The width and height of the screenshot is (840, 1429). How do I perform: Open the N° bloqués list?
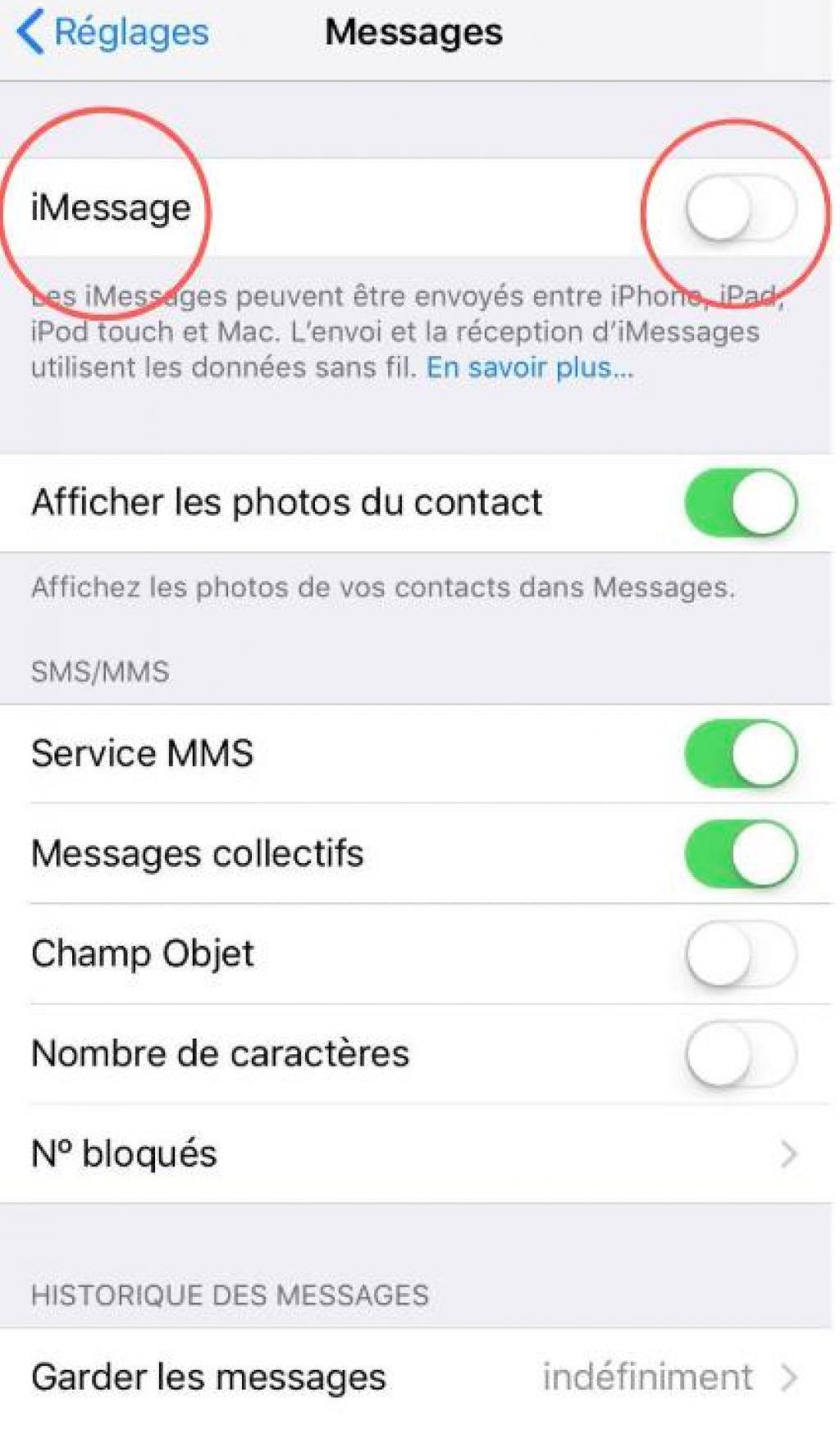point(416,1154)
